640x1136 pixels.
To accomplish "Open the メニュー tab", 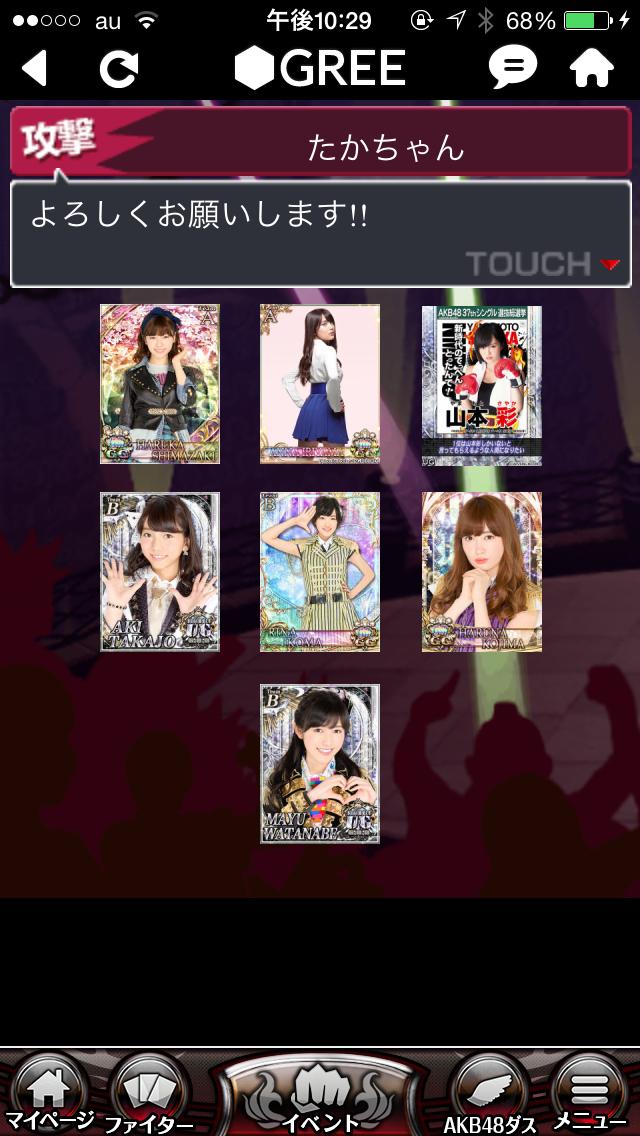I will [x=590, y=1094].
